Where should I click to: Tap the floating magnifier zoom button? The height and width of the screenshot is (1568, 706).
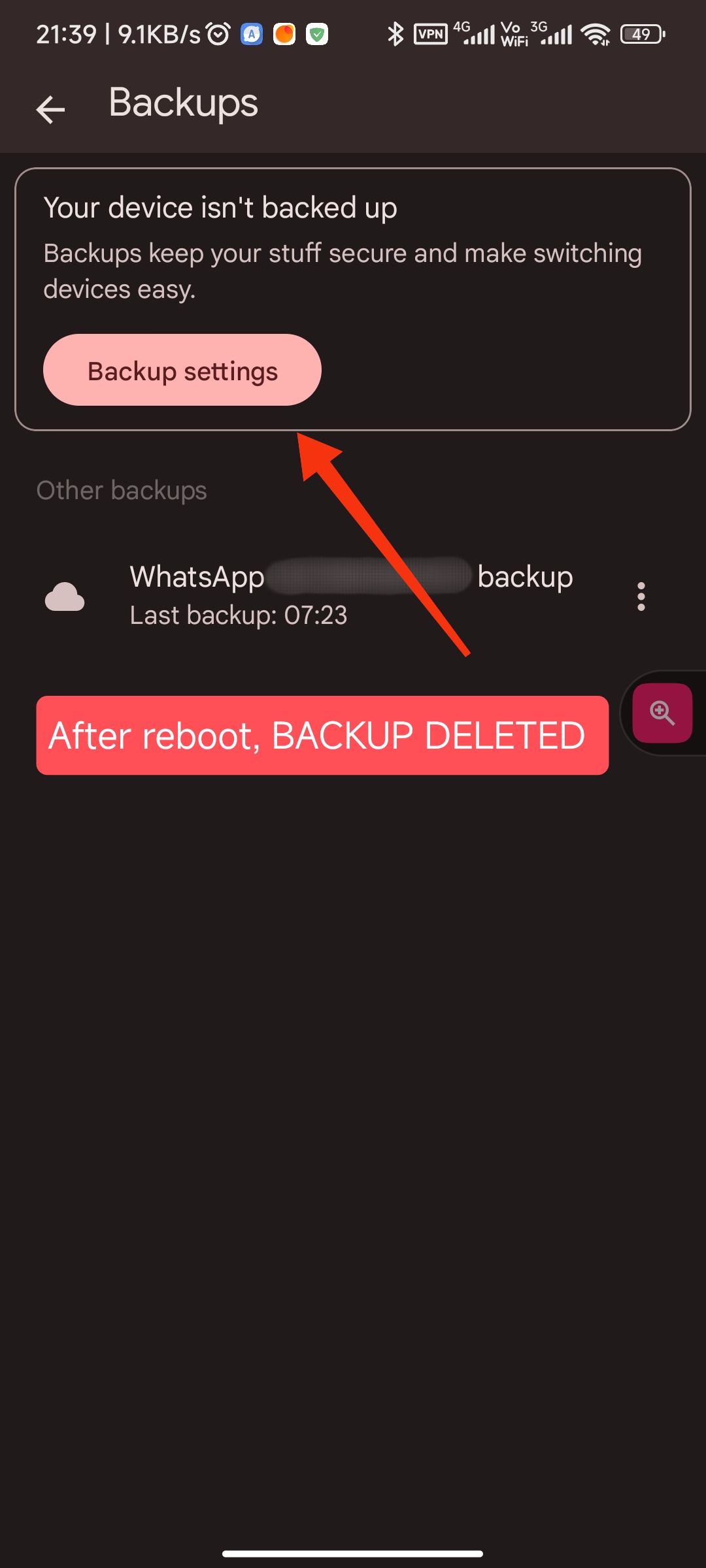pos(662,713)
